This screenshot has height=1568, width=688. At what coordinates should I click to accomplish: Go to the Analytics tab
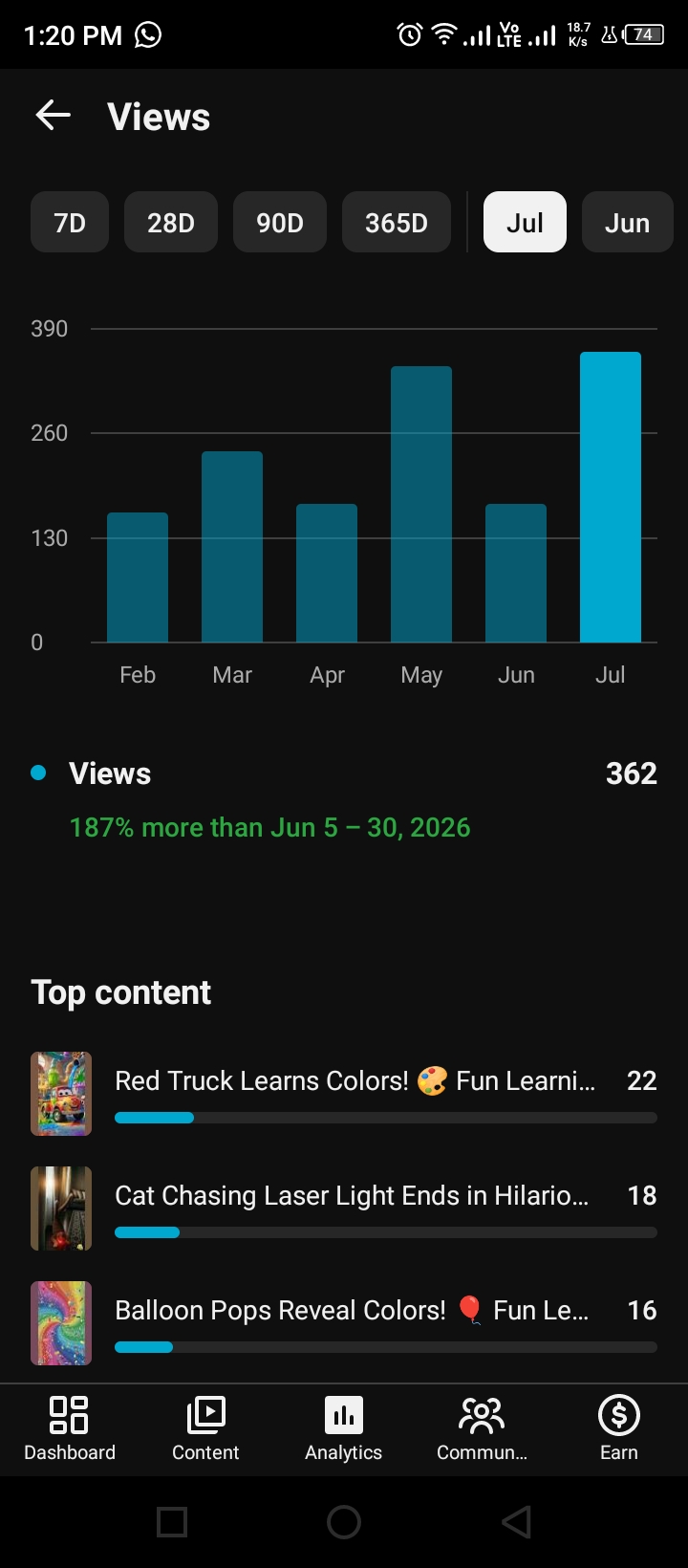coord(344,1428)
